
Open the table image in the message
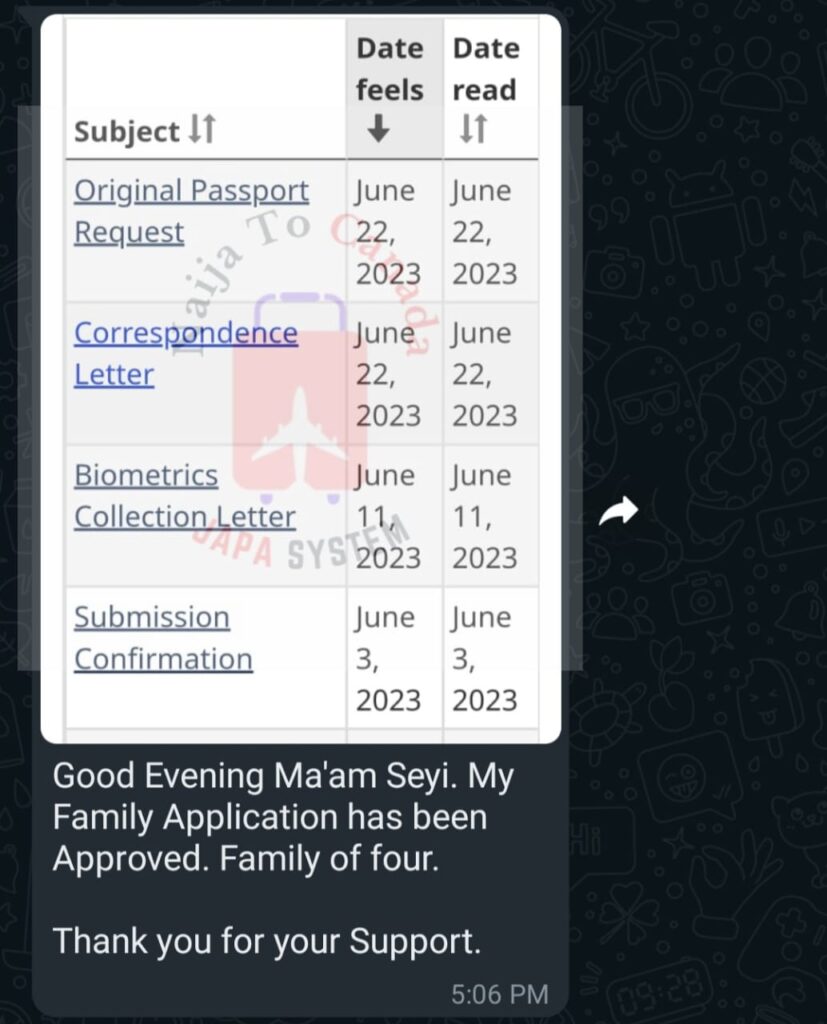tap(300, 380)
